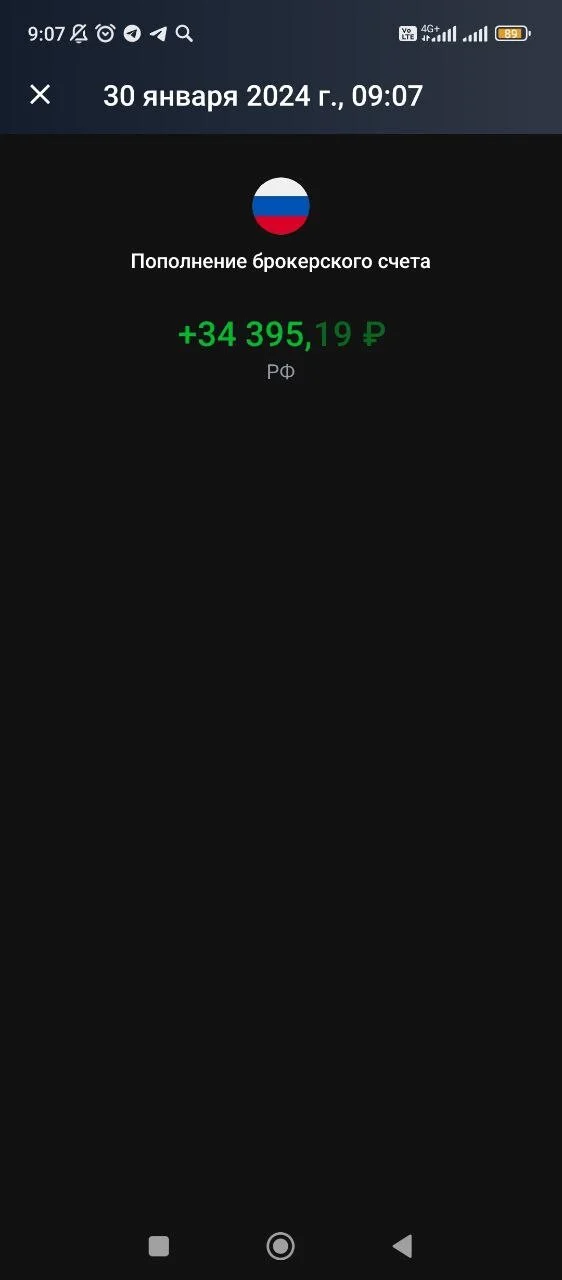The image size is (562, 1280).
Task: Go to the home screen
Action: click(x=280, y=1245)
